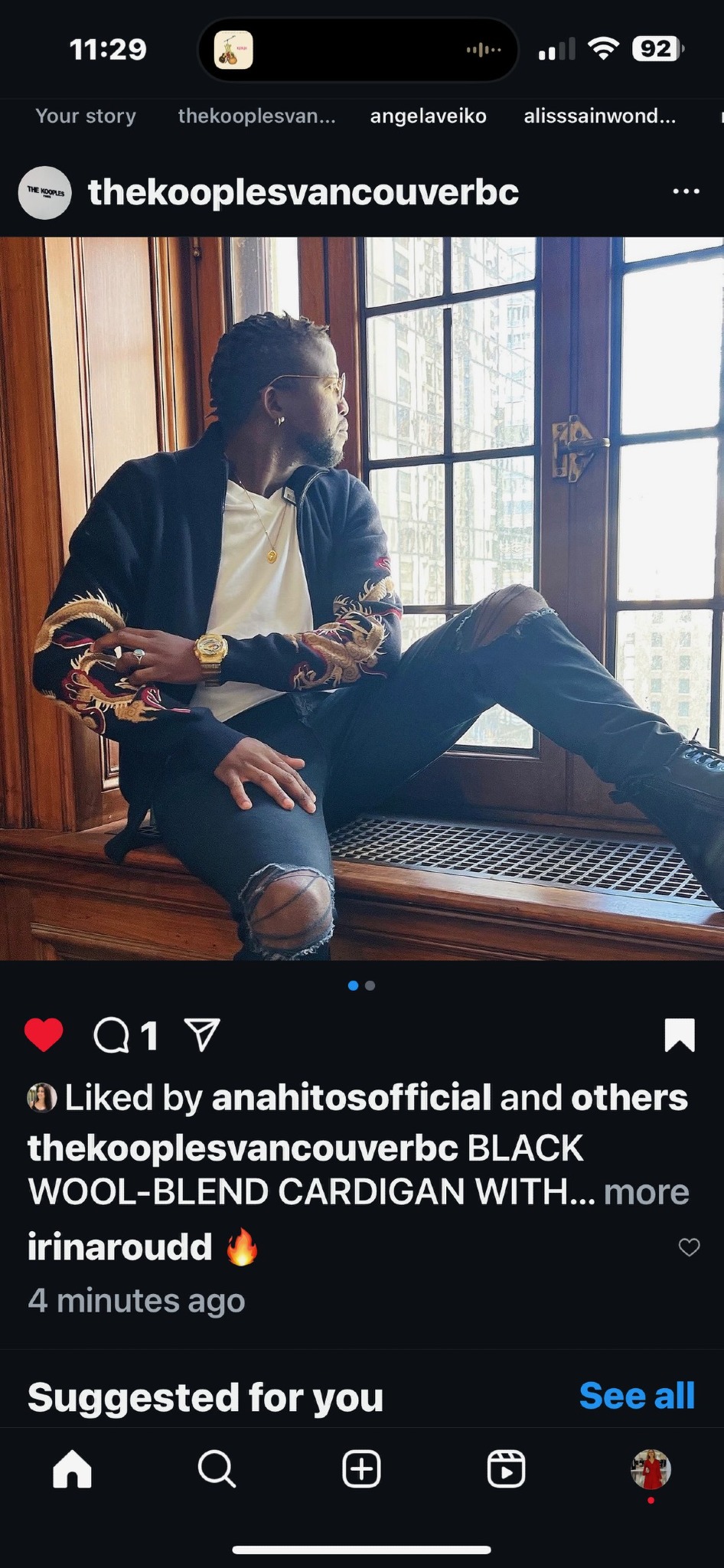Open the Search tab
This screenshot has width=724, height=1568.
tap(217, 1469)
